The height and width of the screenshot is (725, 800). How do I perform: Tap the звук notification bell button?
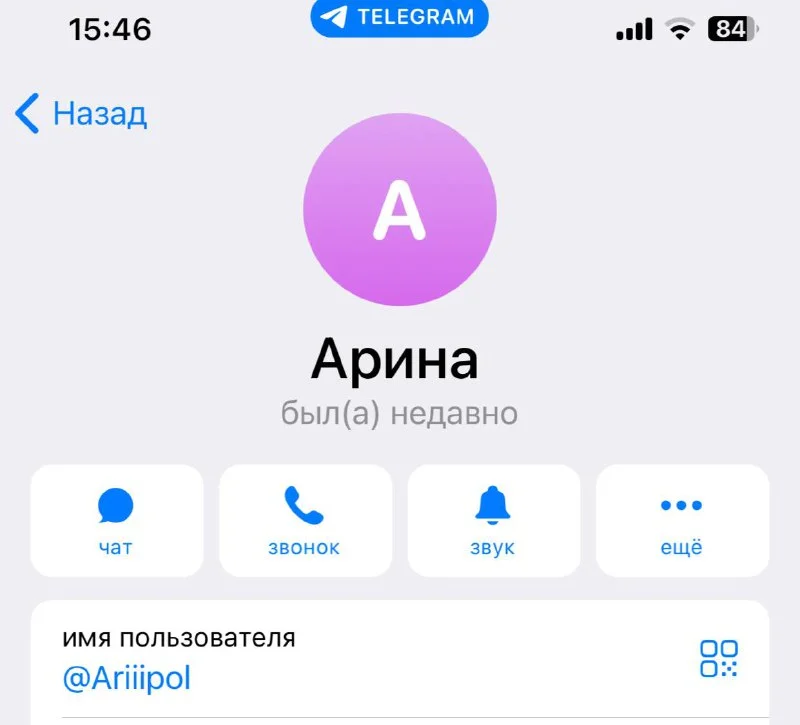492,520
